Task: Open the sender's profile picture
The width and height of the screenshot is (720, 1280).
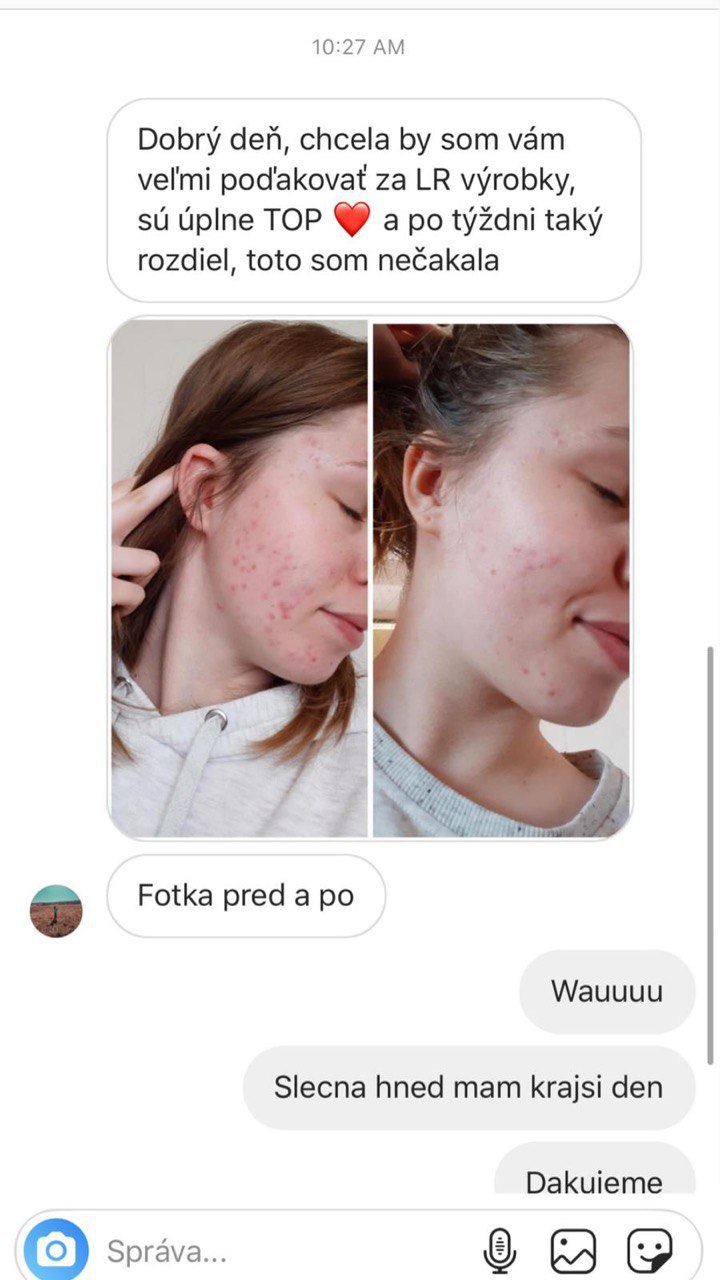Action: [56, 910]
